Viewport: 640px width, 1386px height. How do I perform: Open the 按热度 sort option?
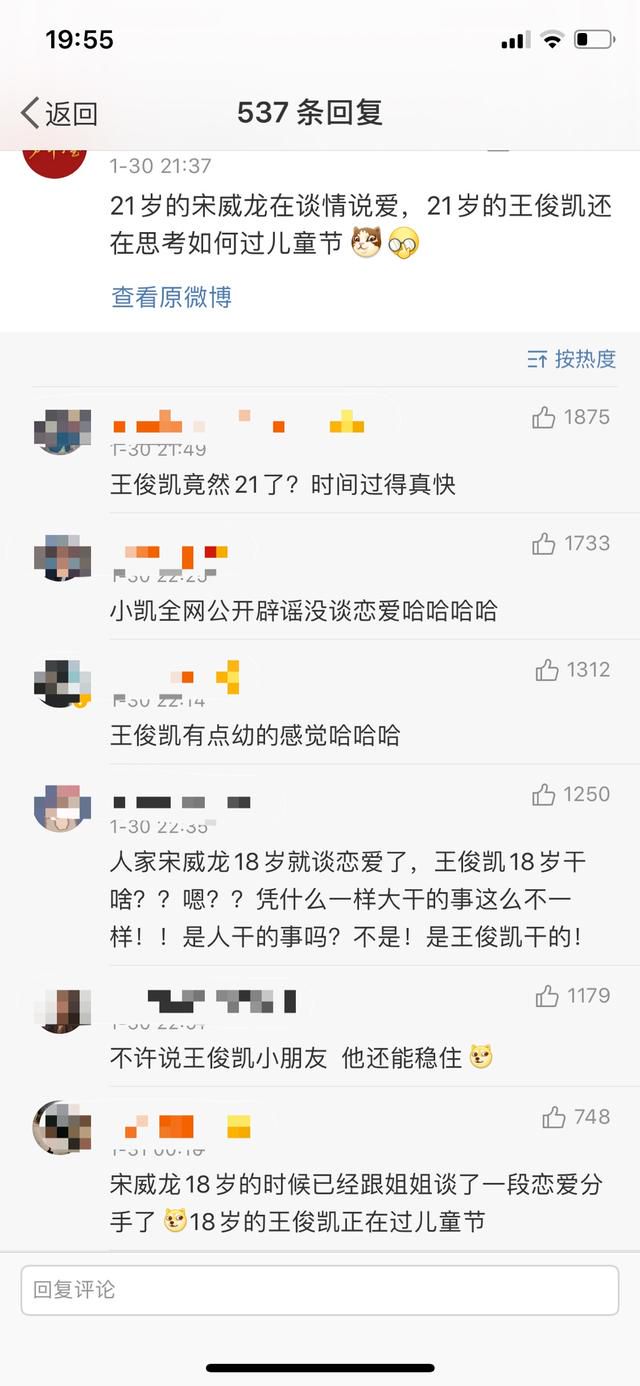pyautogui.click(x=572, y=359)
